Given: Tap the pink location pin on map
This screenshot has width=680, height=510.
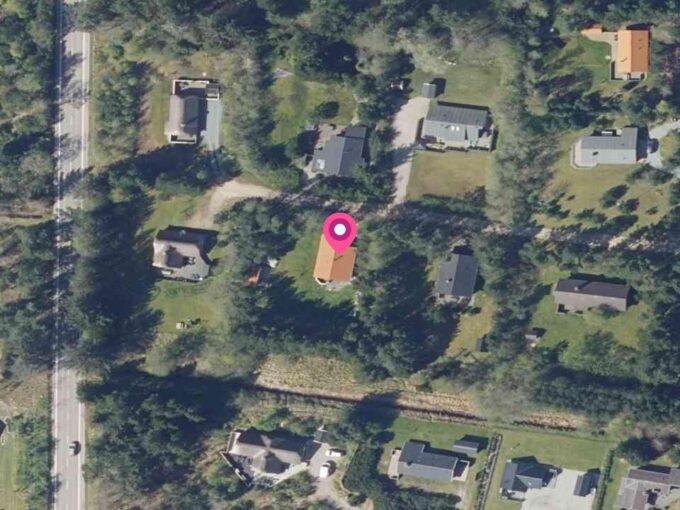Looking at the screenshot, I should click(x=340, y=232).
